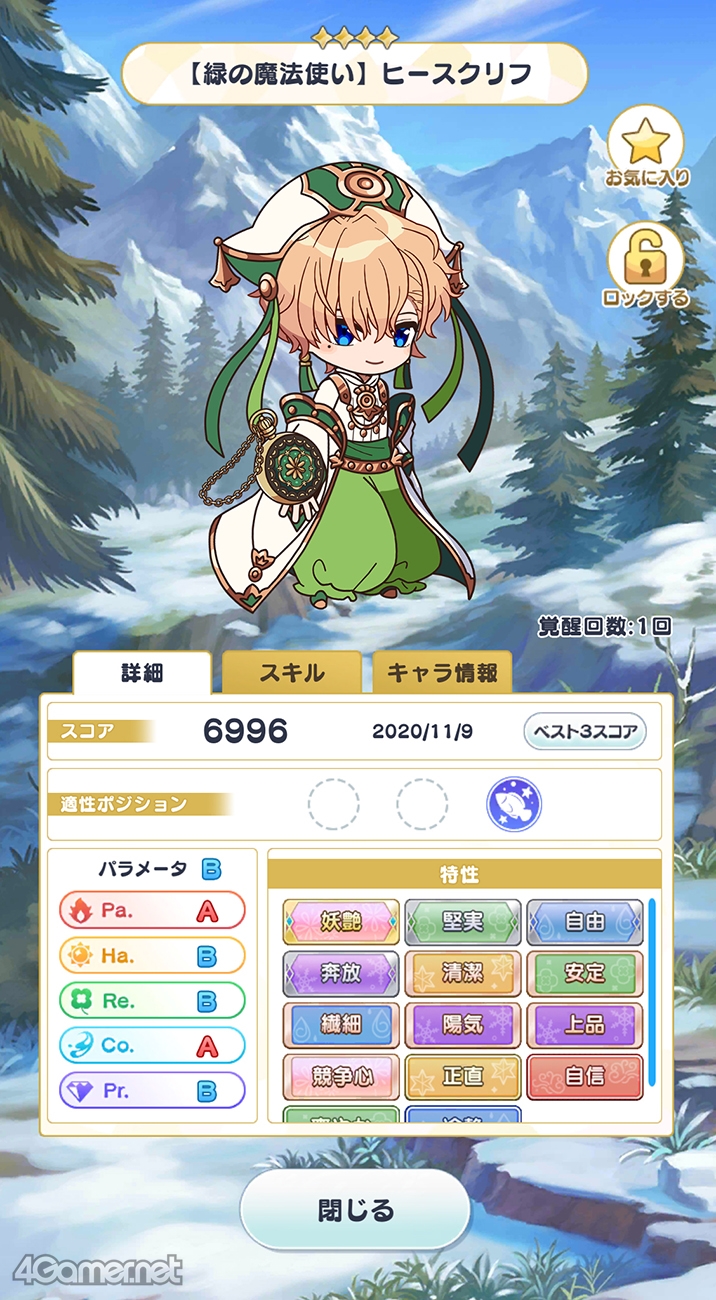Switch to the スキル tab

click(x=291, y=673)
